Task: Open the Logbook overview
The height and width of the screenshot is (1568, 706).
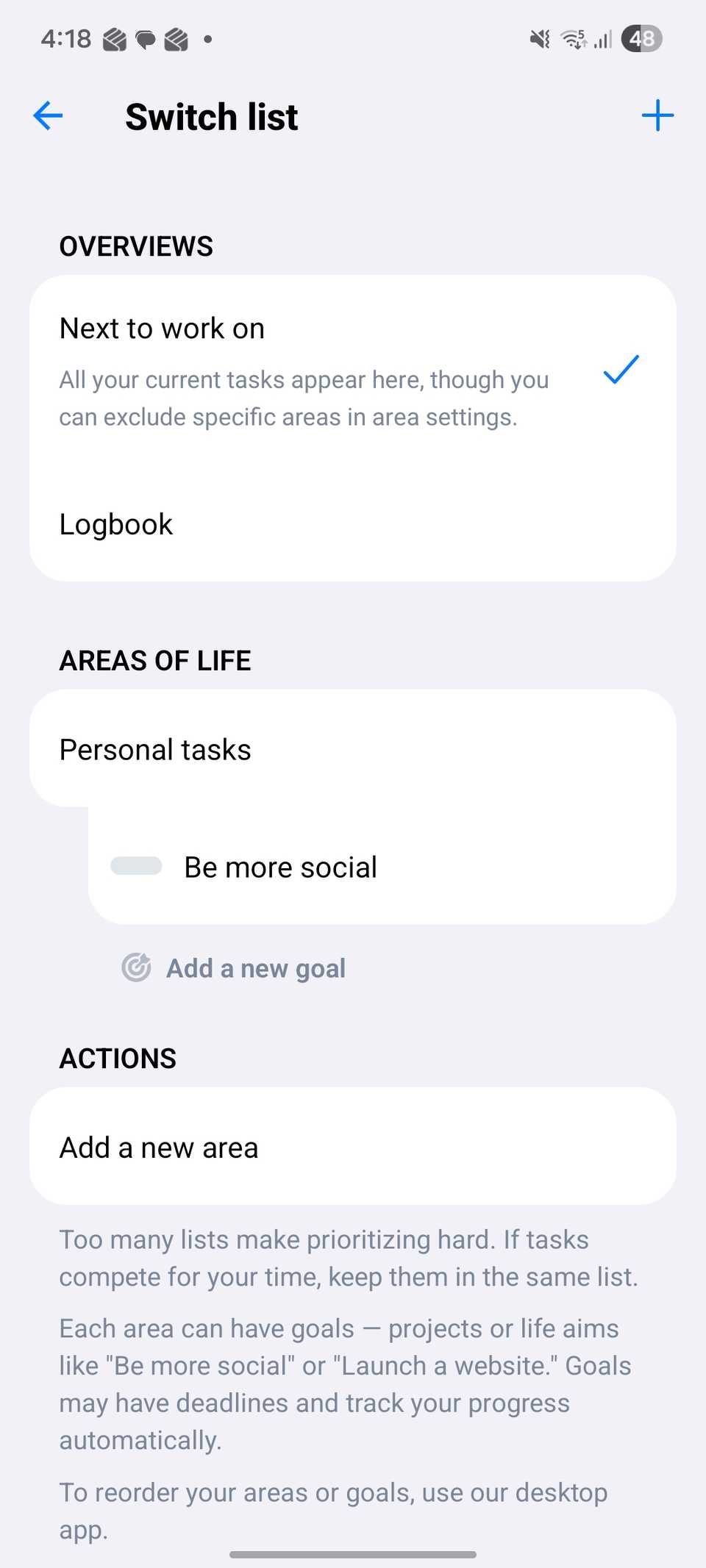Action: (115, 524)
